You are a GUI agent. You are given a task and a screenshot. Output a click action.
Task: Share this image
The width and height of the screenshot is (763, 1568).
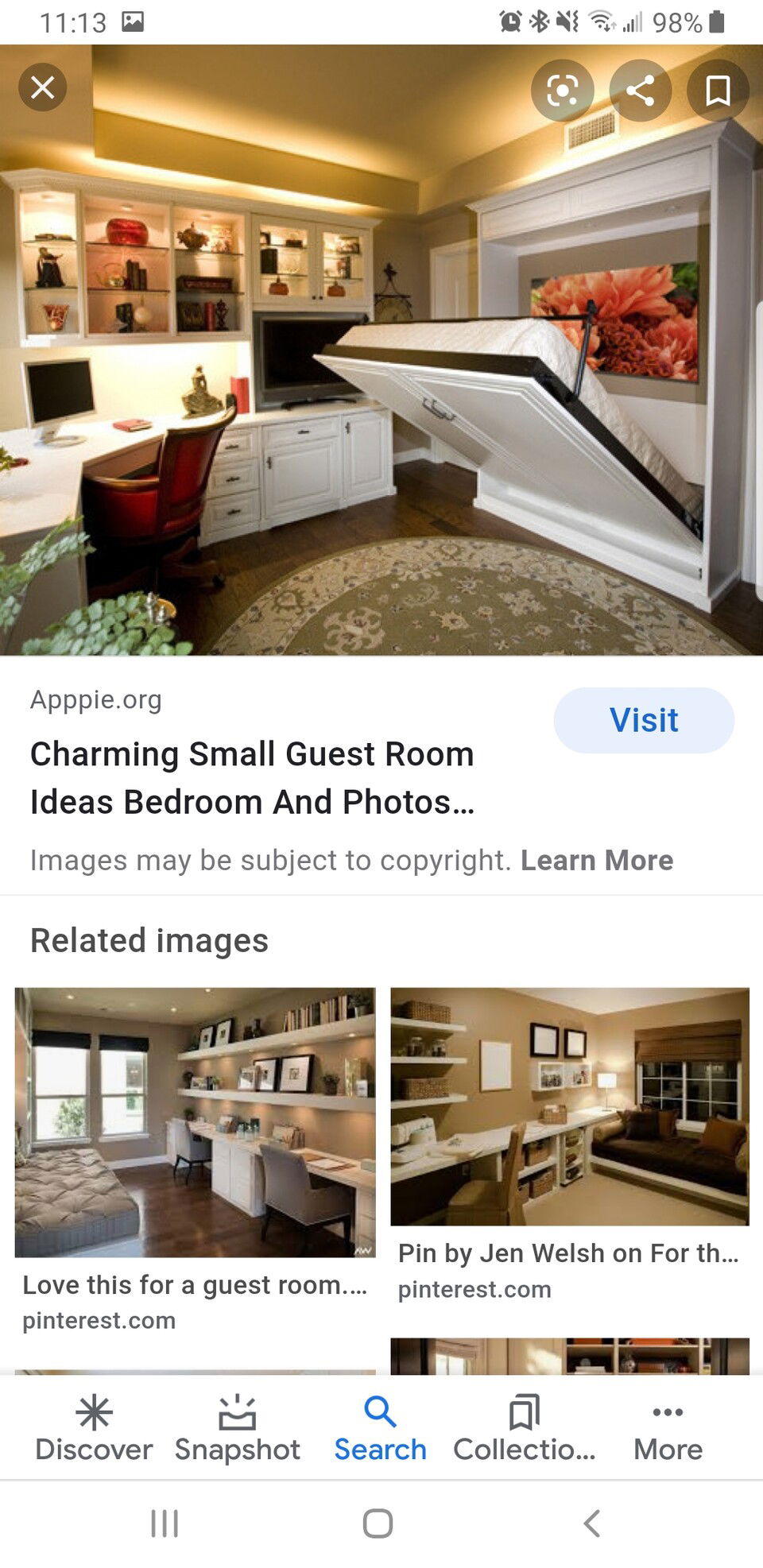pos(640,91)
